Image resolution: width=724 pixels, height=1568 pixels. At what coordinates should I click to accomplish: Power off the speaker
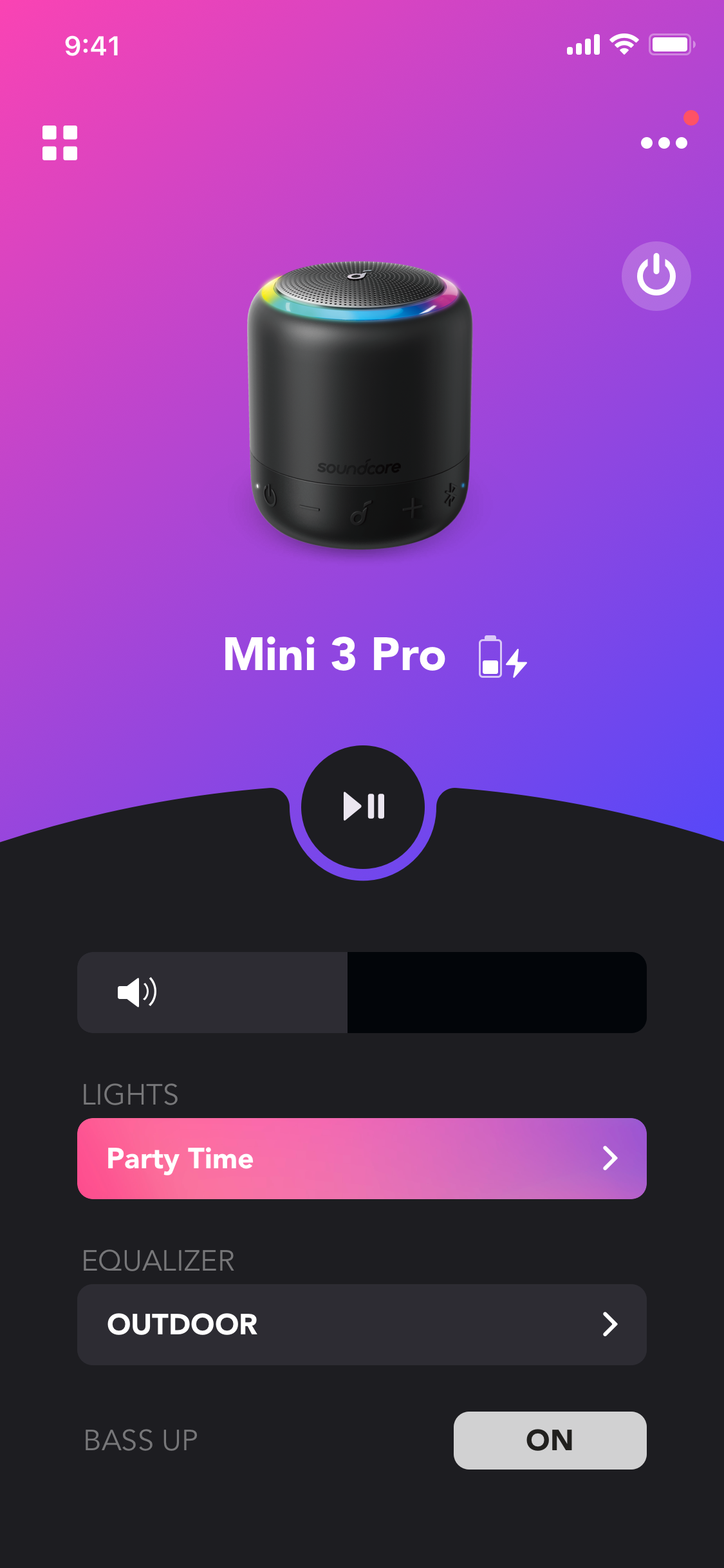click(x=656, y=276)
